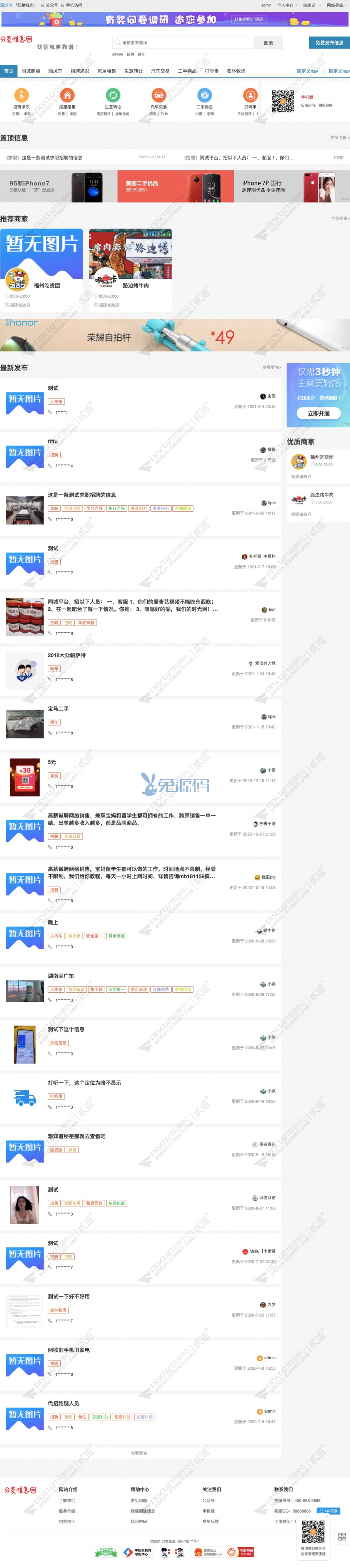Go to the 汽车交易 tab
The height and width of the screenshot is (1568, 350).
(x=160, y=71)
